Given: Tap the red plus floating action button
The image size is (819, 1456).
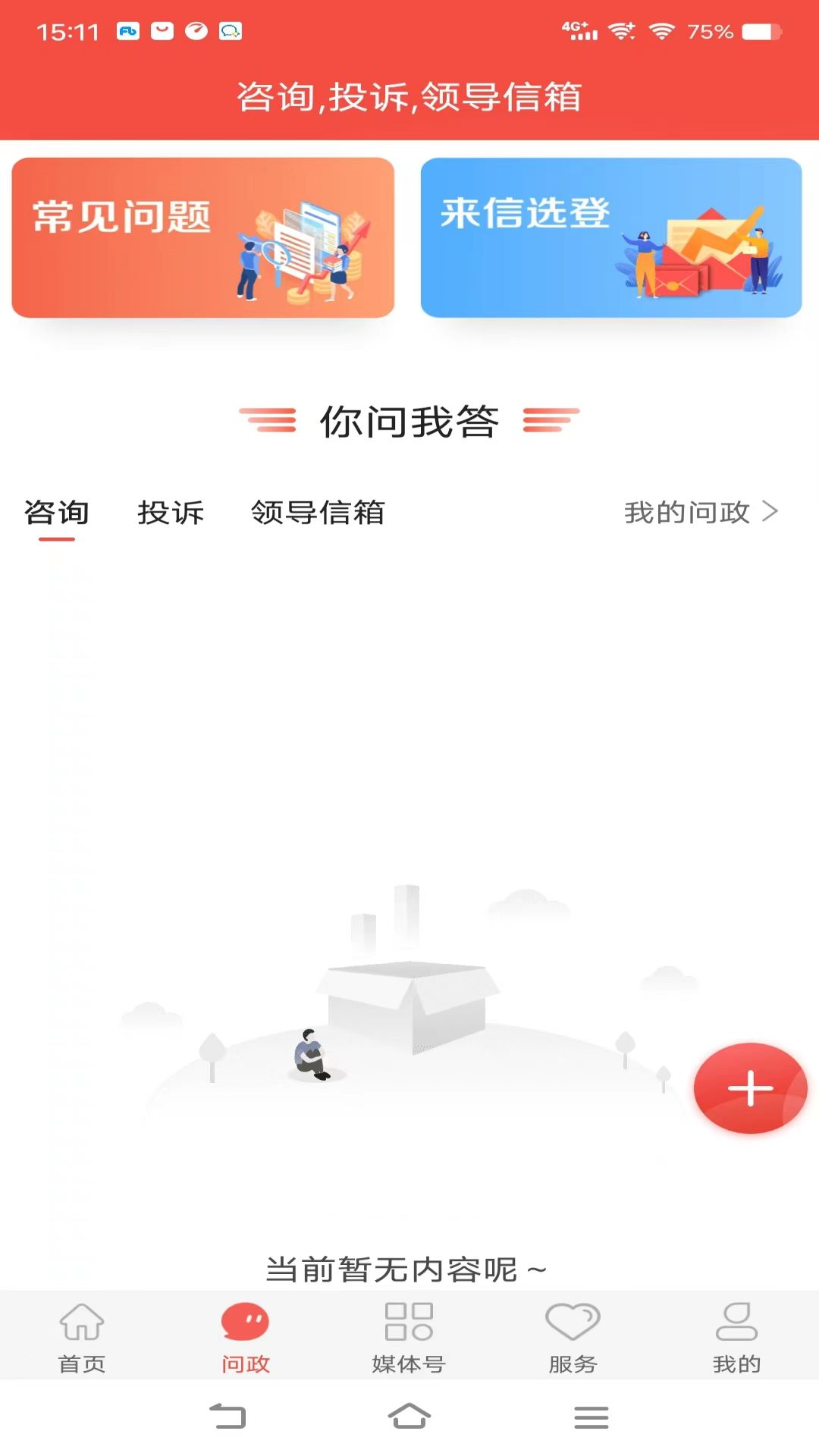Looking at the screenshot, I should click(x=749, y=1087).
